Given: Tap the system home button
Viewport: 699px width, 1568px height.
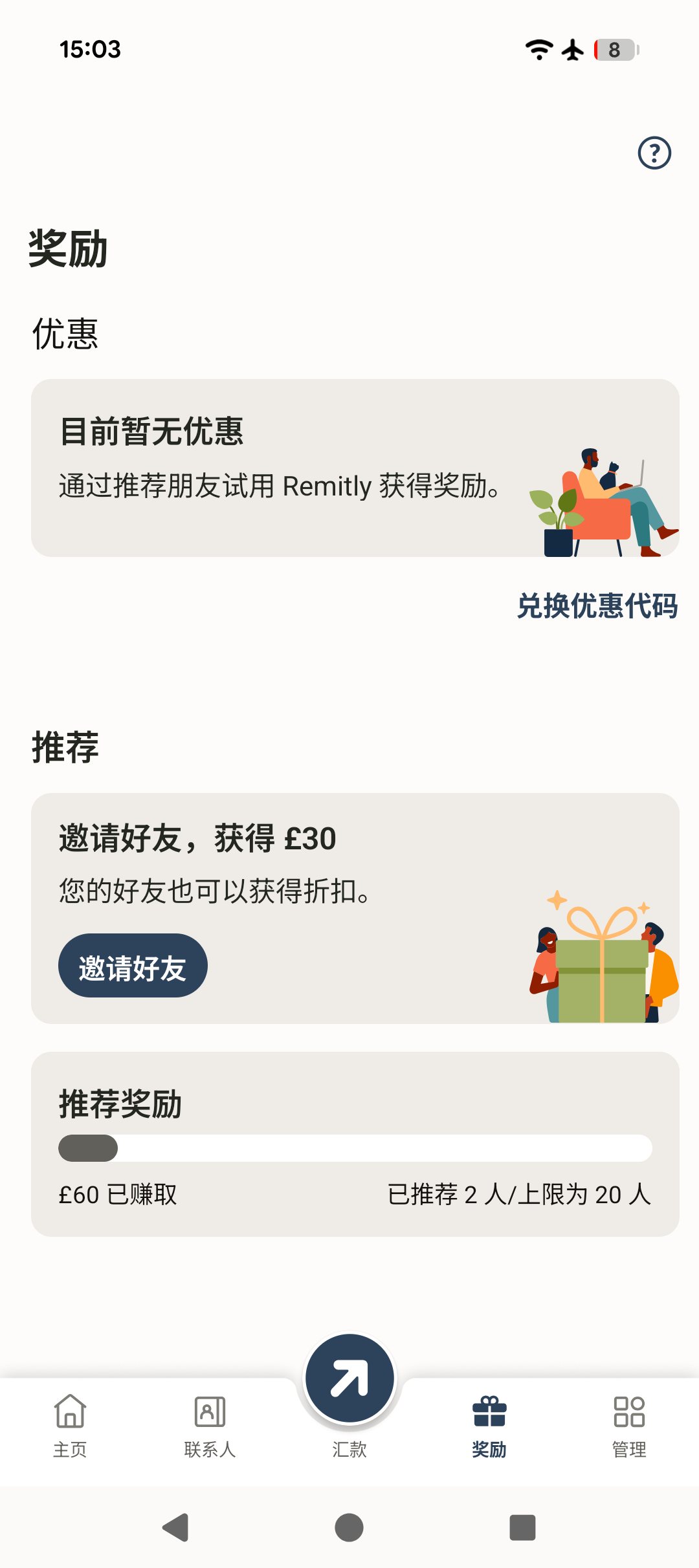Looking at the screenshot, I should [x=349, y=1528].
